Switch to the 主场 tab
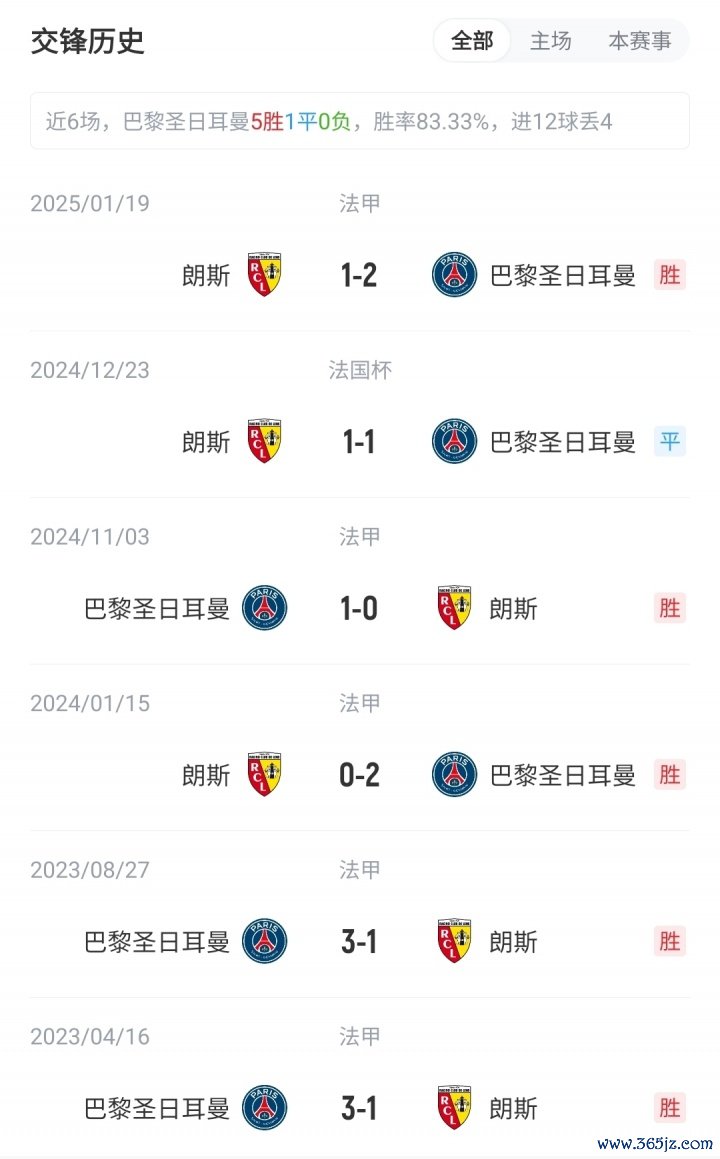Viewport: 720px width, 1159px height. 551,41
